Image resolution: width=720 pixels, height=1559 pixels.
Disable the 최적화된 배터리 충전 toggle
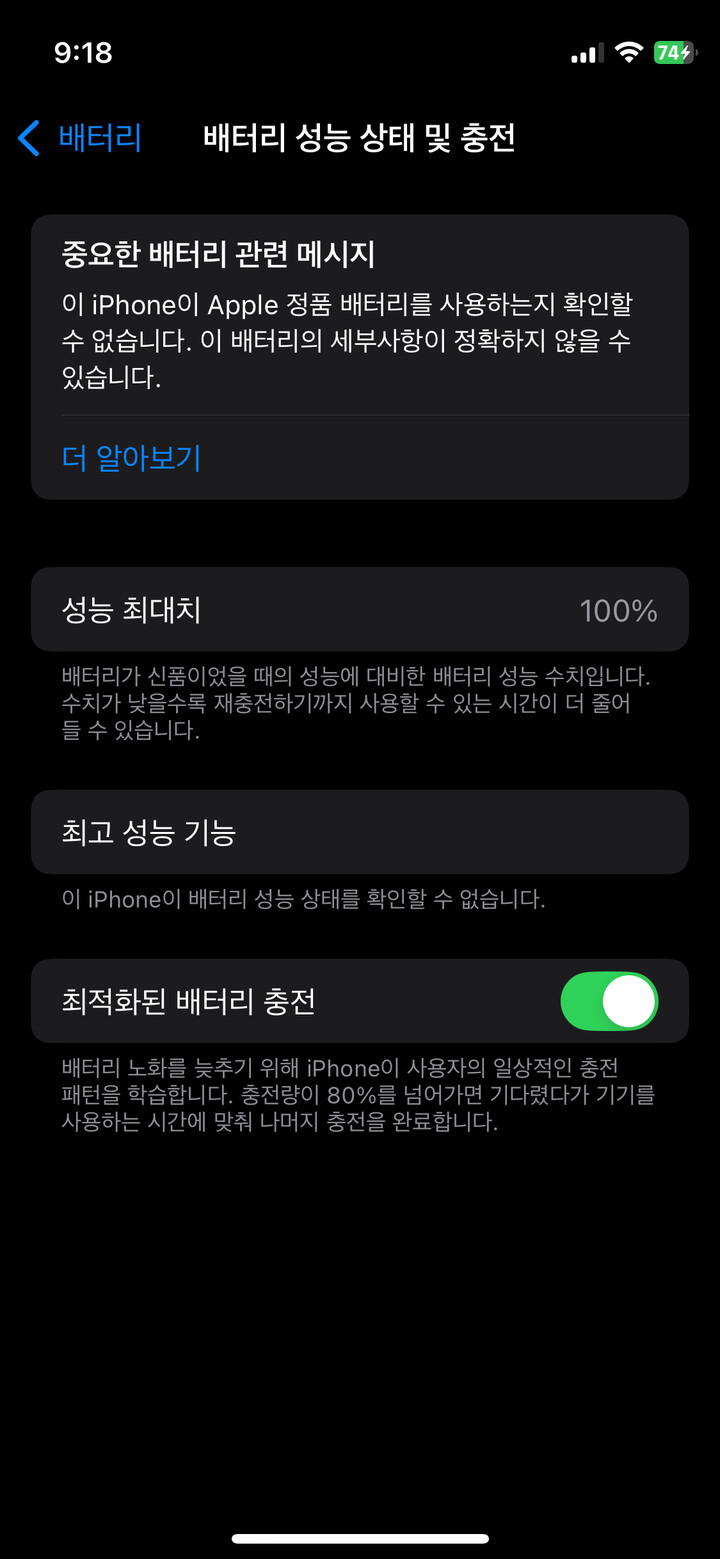(608, 1000)
